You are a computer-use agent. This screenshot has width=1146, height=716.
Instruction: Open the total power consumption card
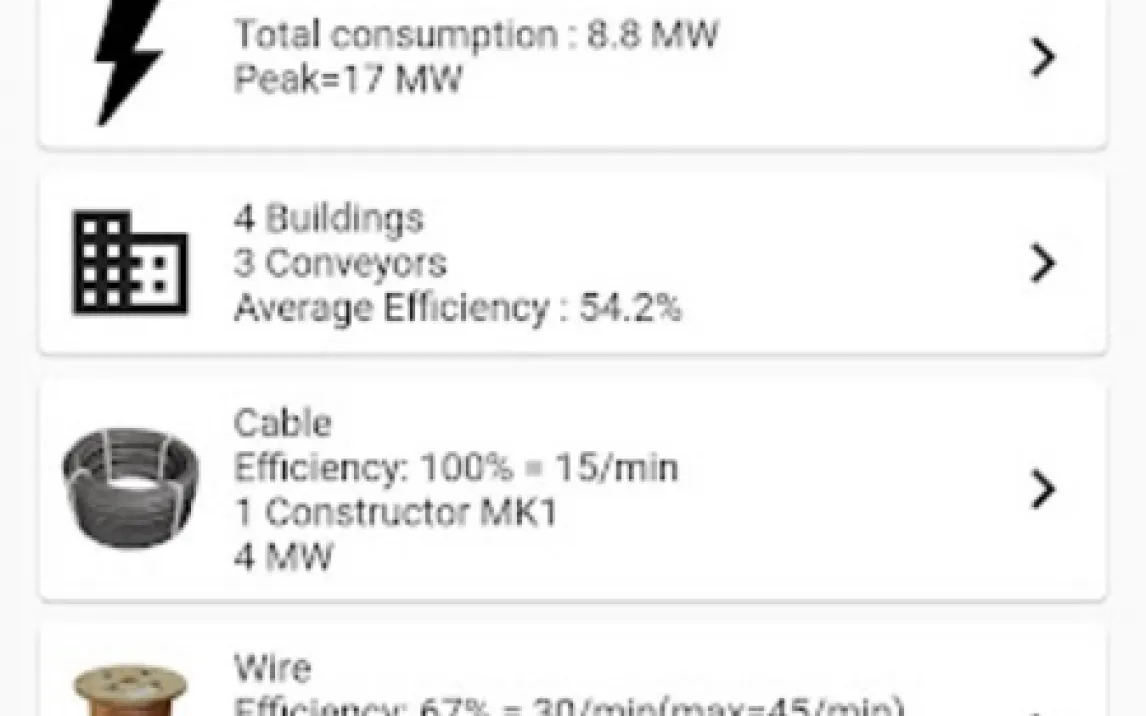(572, 60)
